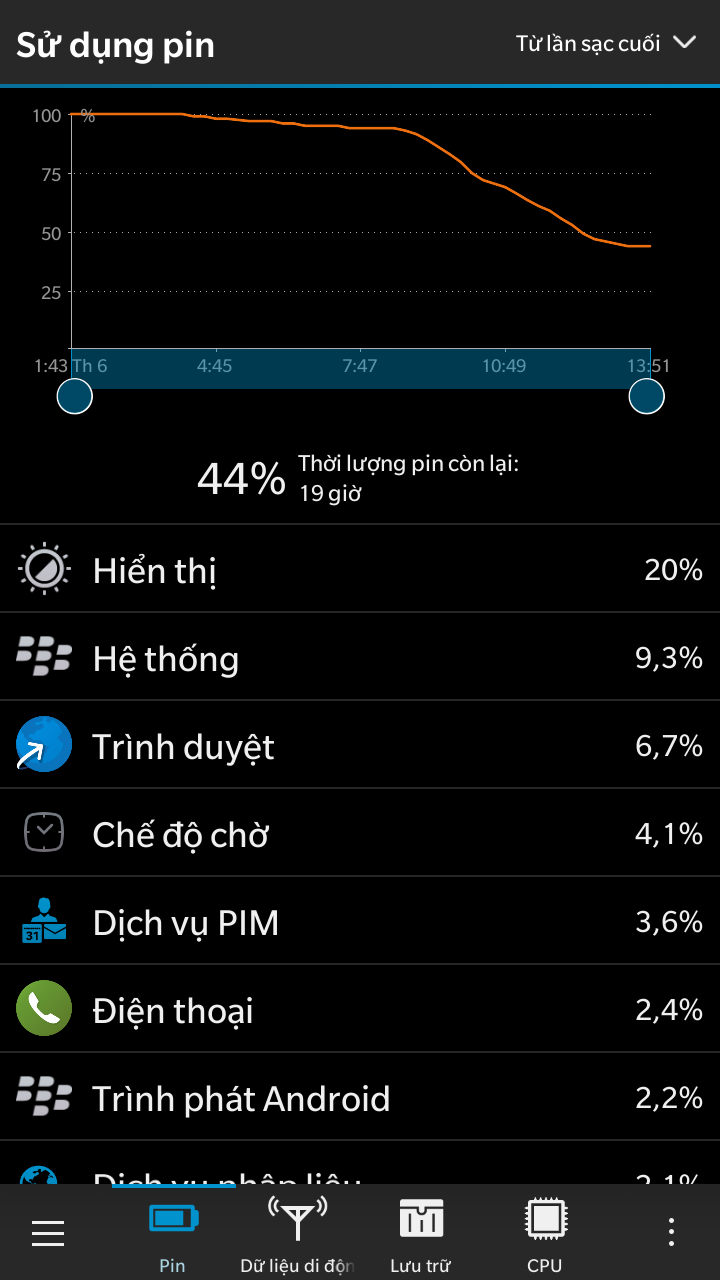Image resolution: width=720 pixels, height=1280 pixels.
Task: Switch to the Lưu trữ tab
Action: (x=421, y=1233)
